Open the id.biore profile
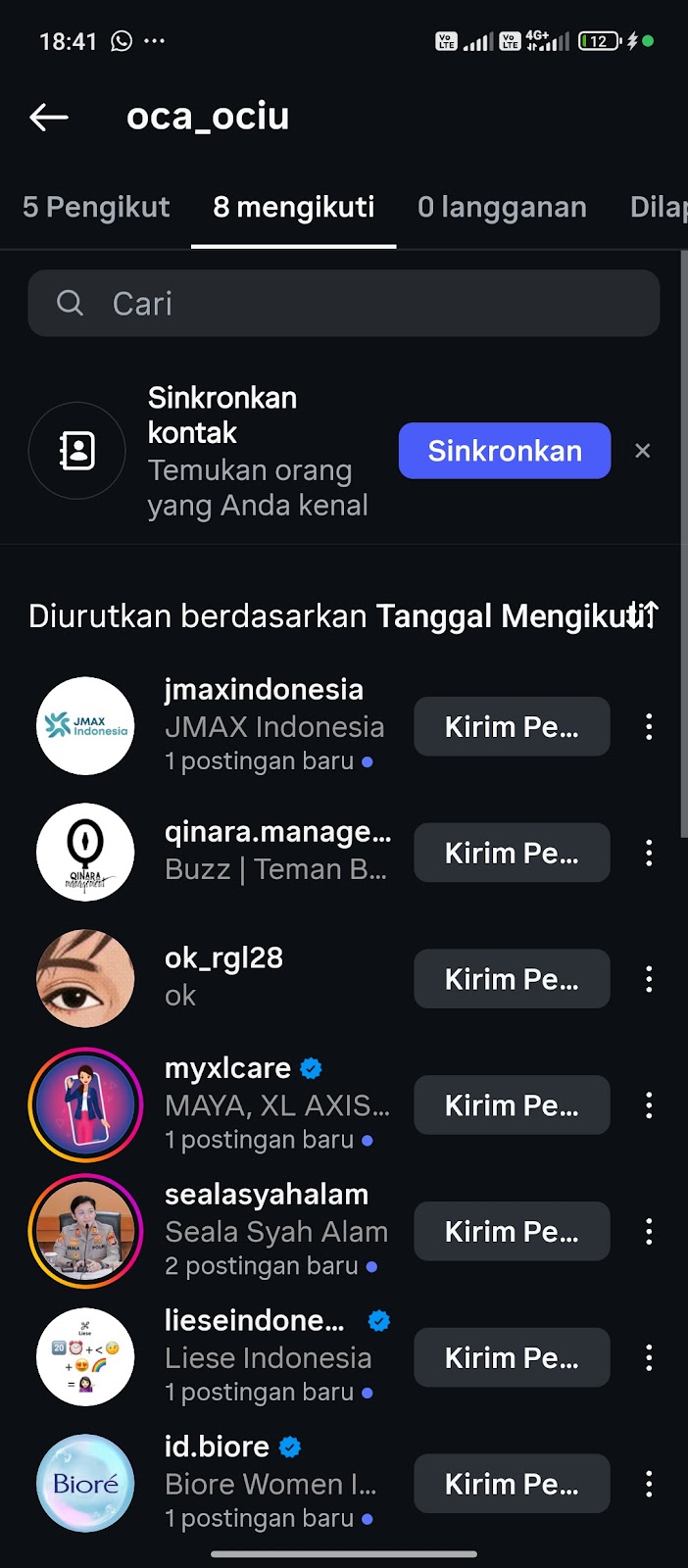 click(x=217, y=1447)
